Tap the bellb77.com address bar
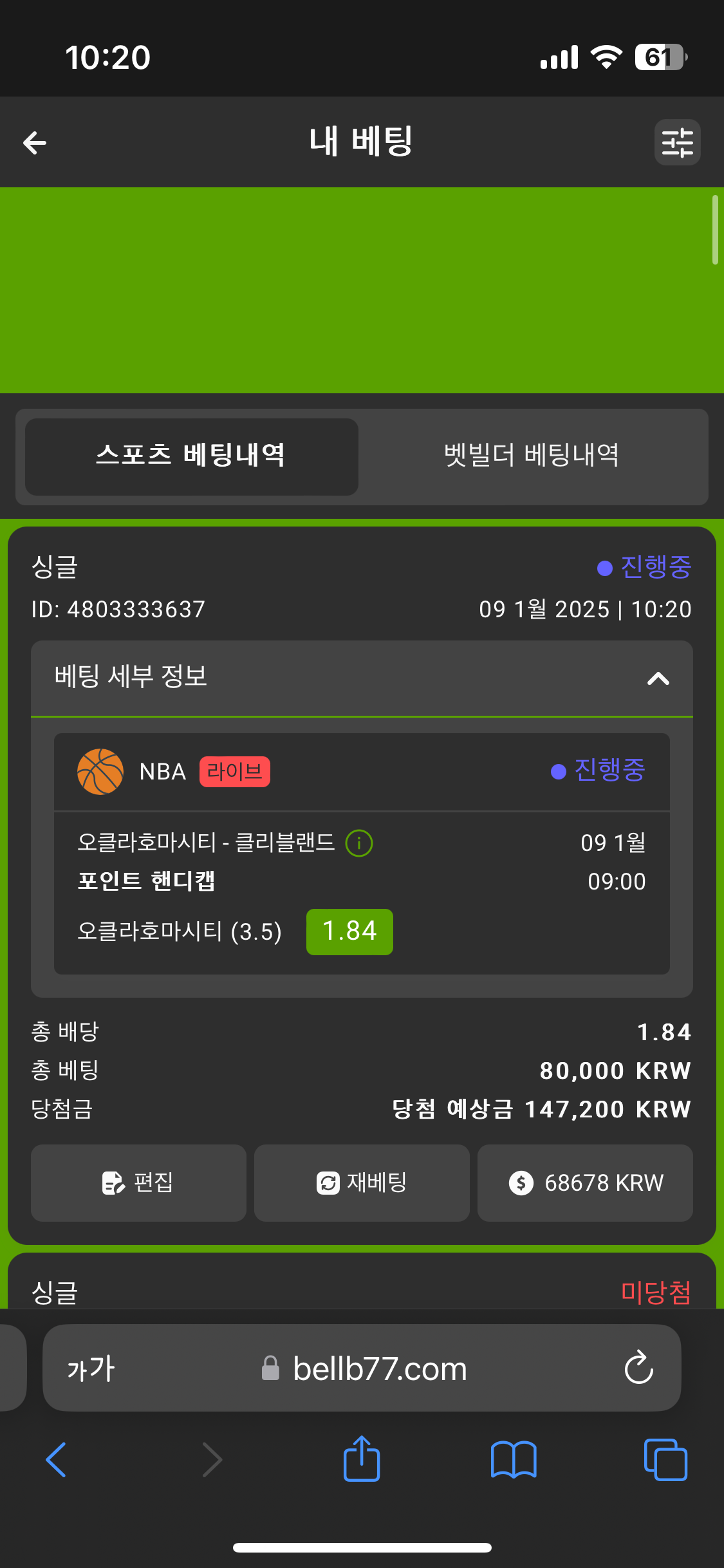 (380, 1368)
